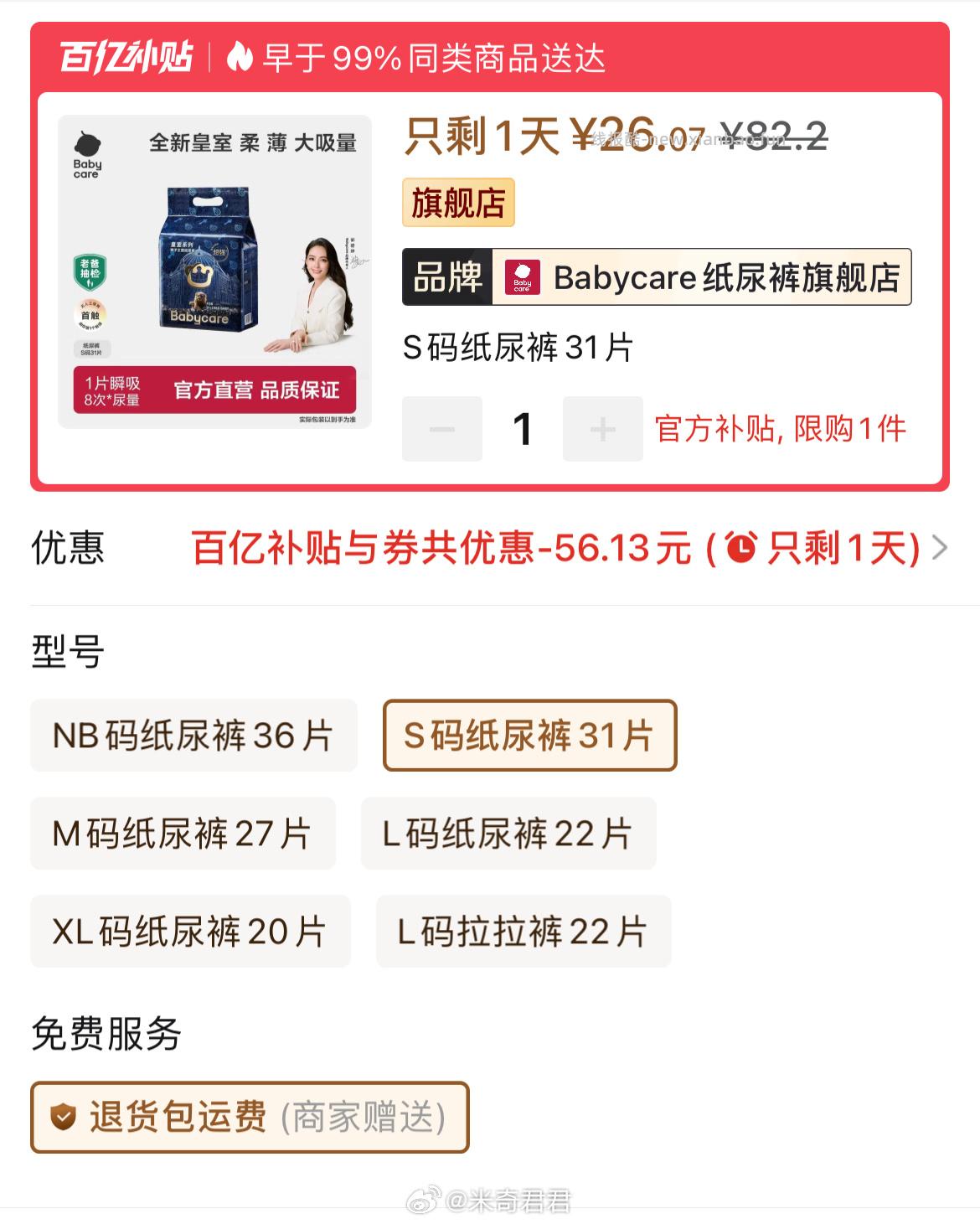Select the M码纸尿裤27片 size option
The image size is (980, 1224).
click(183, 834)
